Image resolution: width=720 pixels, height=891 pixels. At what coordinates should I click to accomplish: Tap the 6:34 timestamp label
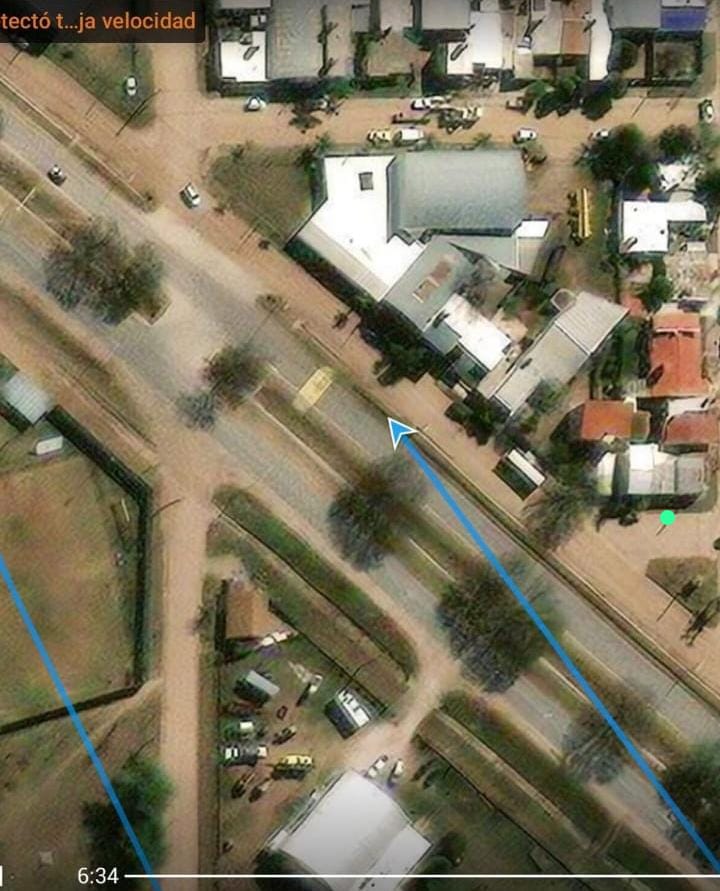pos(97,873)
